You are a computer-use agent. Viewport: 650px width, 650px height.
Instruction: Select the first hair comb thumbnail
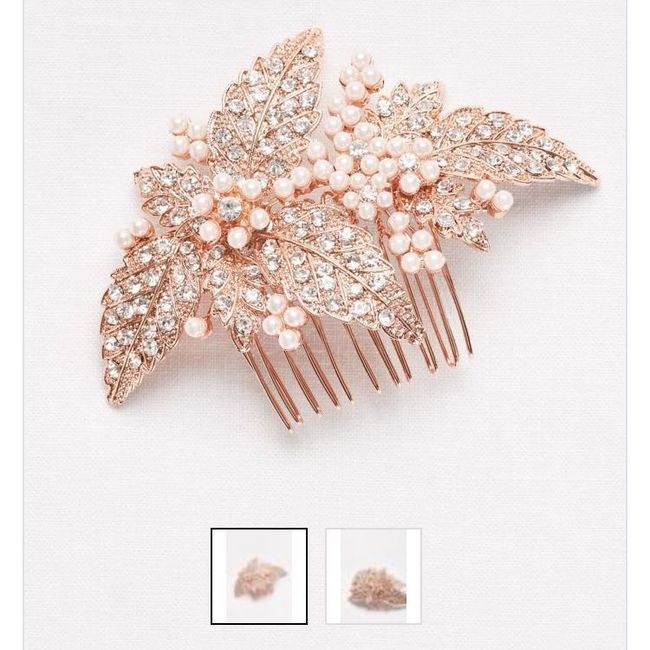259,576
